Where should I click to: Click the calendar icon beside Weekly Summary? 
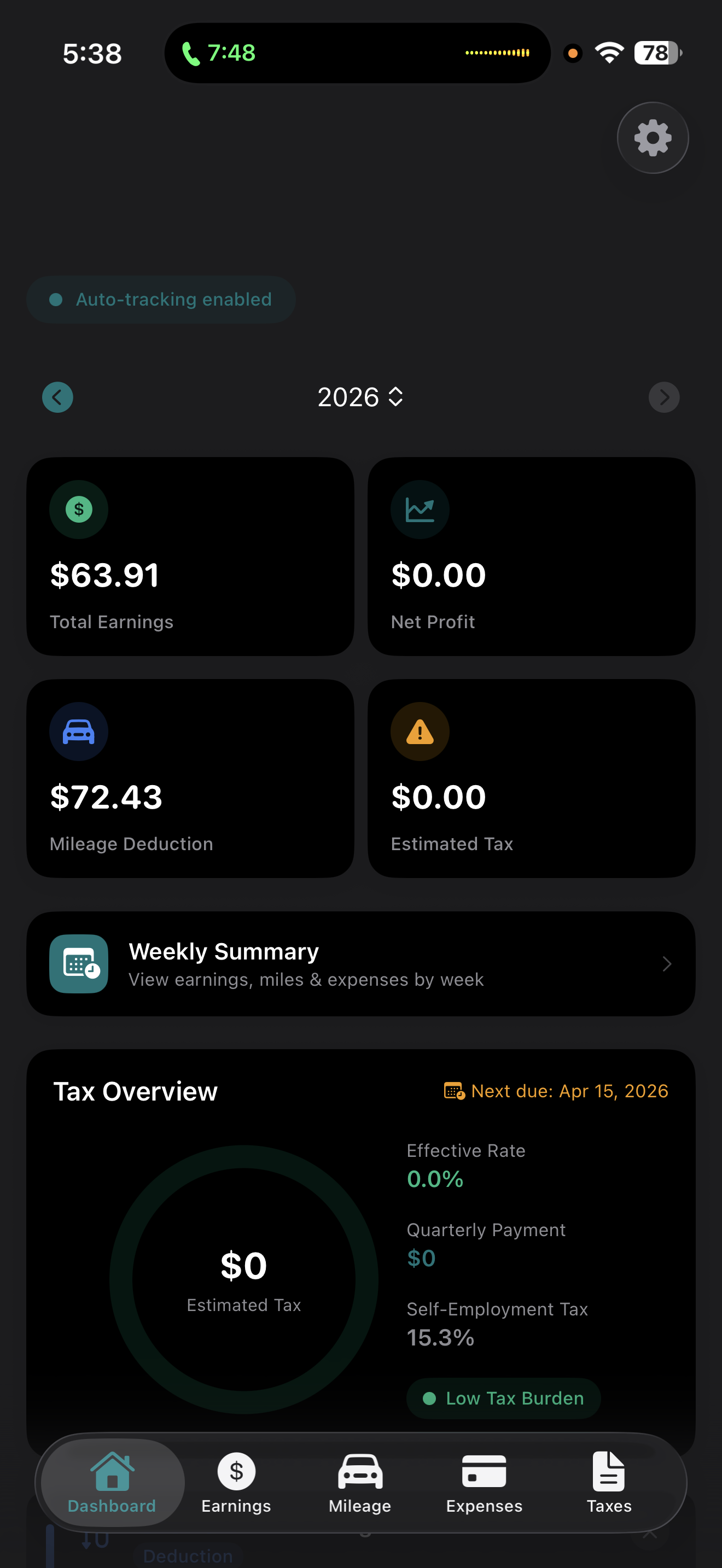pyautogui.click(x=79, y=963)
